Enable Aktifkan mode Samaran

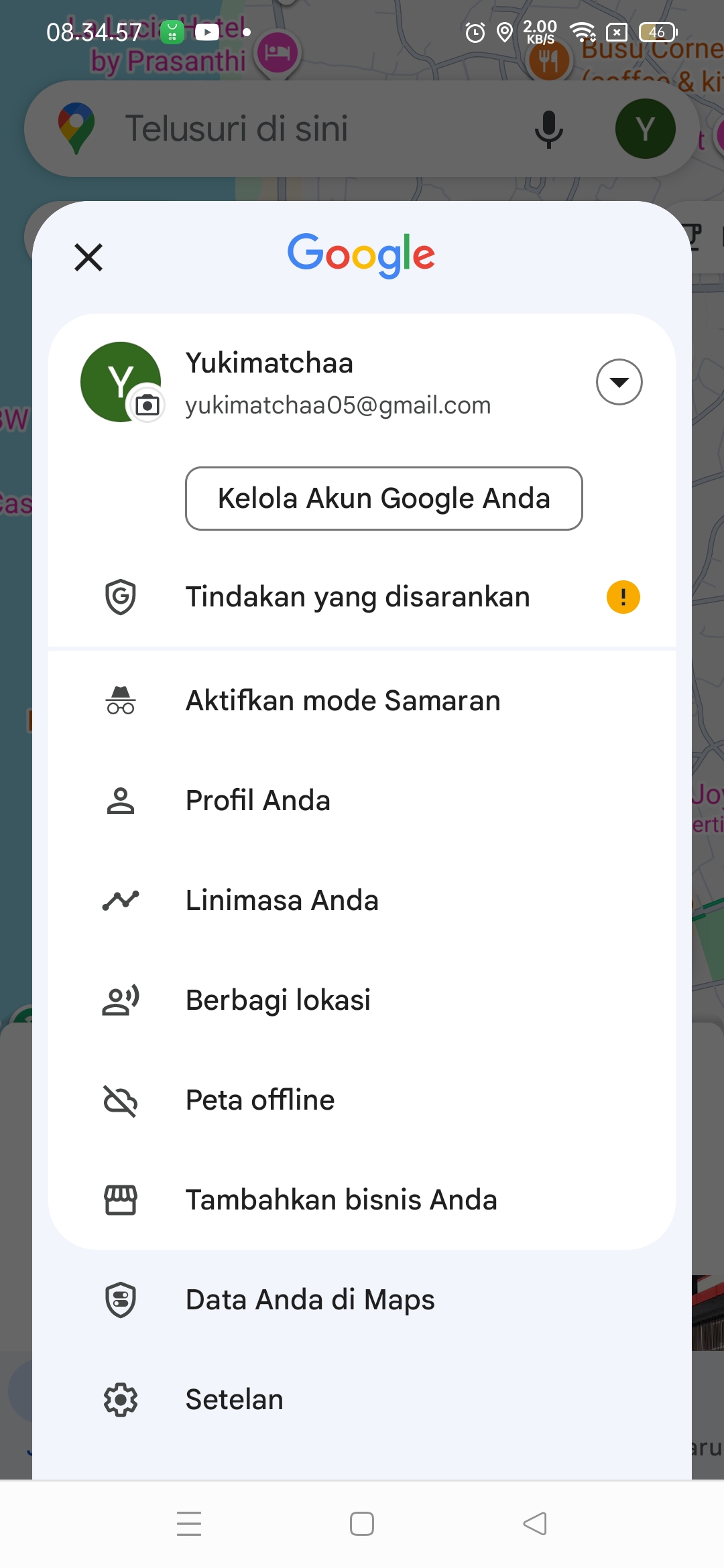point(343,701)
